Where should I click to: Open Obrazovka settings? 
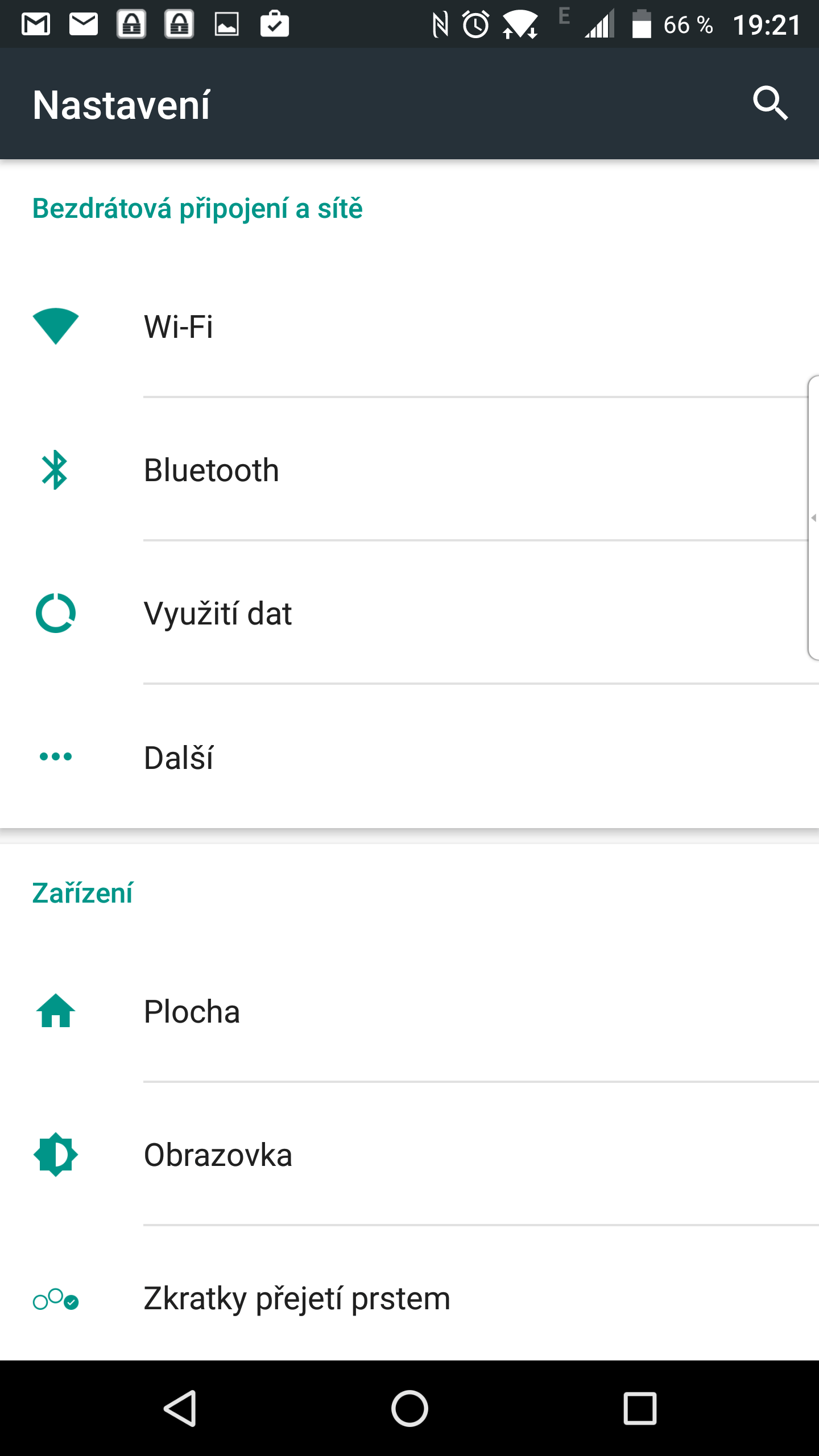coord(409,1155)
